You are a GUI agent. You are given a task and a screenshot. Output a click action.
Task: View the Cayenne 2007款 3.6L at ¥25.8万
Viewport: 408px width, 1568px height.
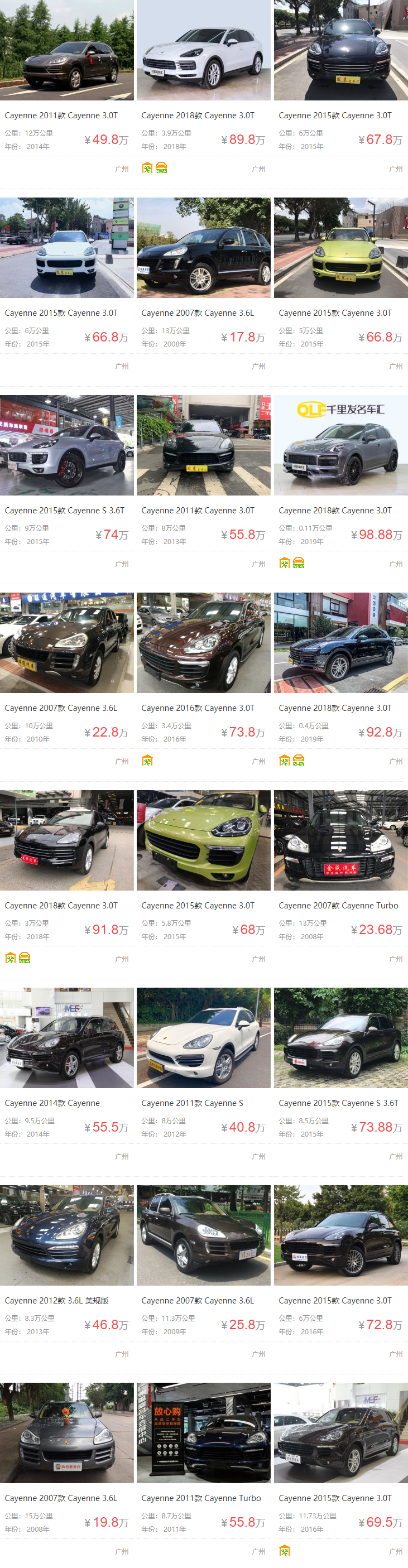[x=203, y=1235]
